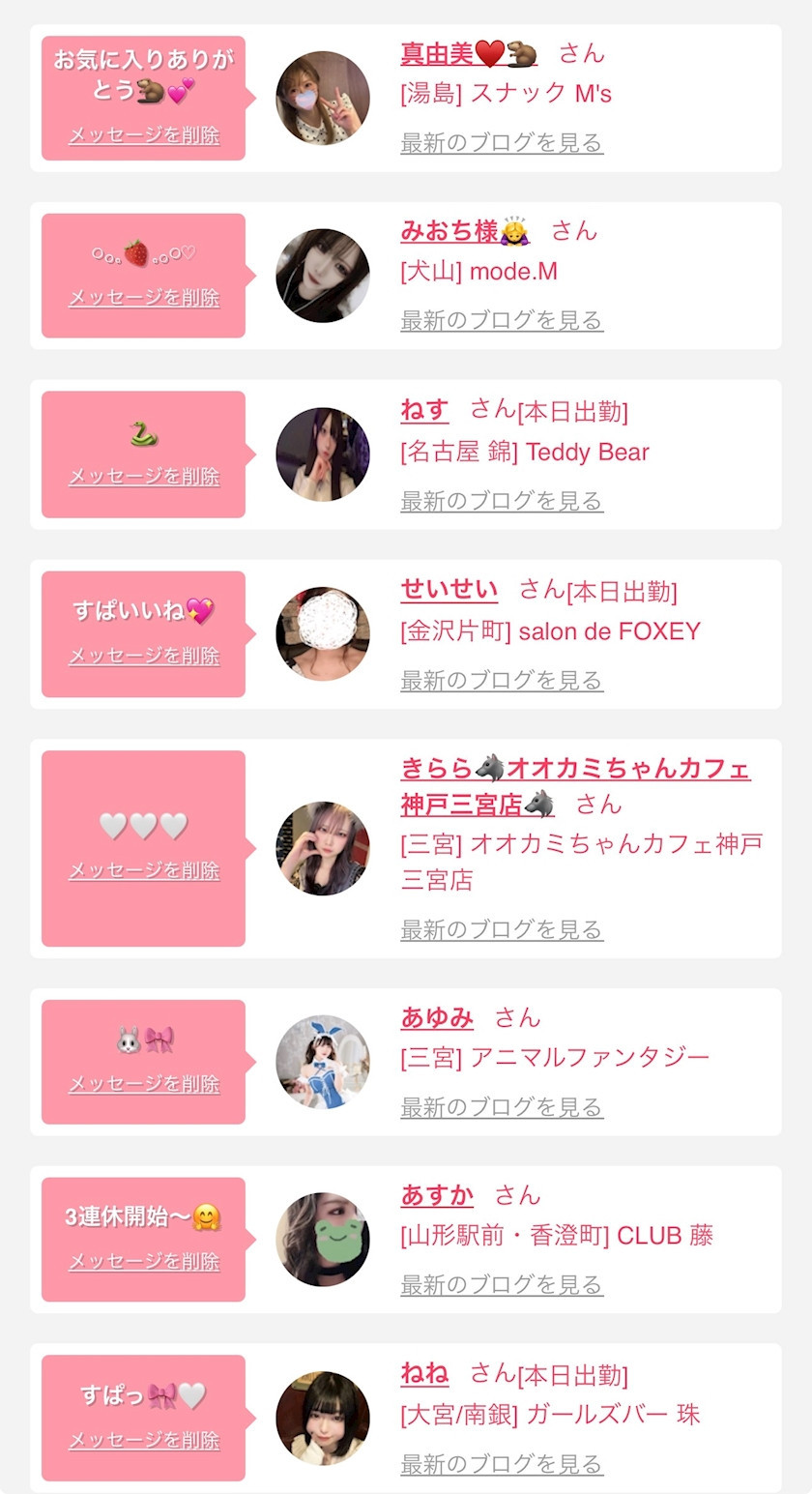Image resolution: width=812 pixels, height=1494 pixels.
Task: Delete the 3連休開始 message to あすか
Action: click(x=144, y=1262)
